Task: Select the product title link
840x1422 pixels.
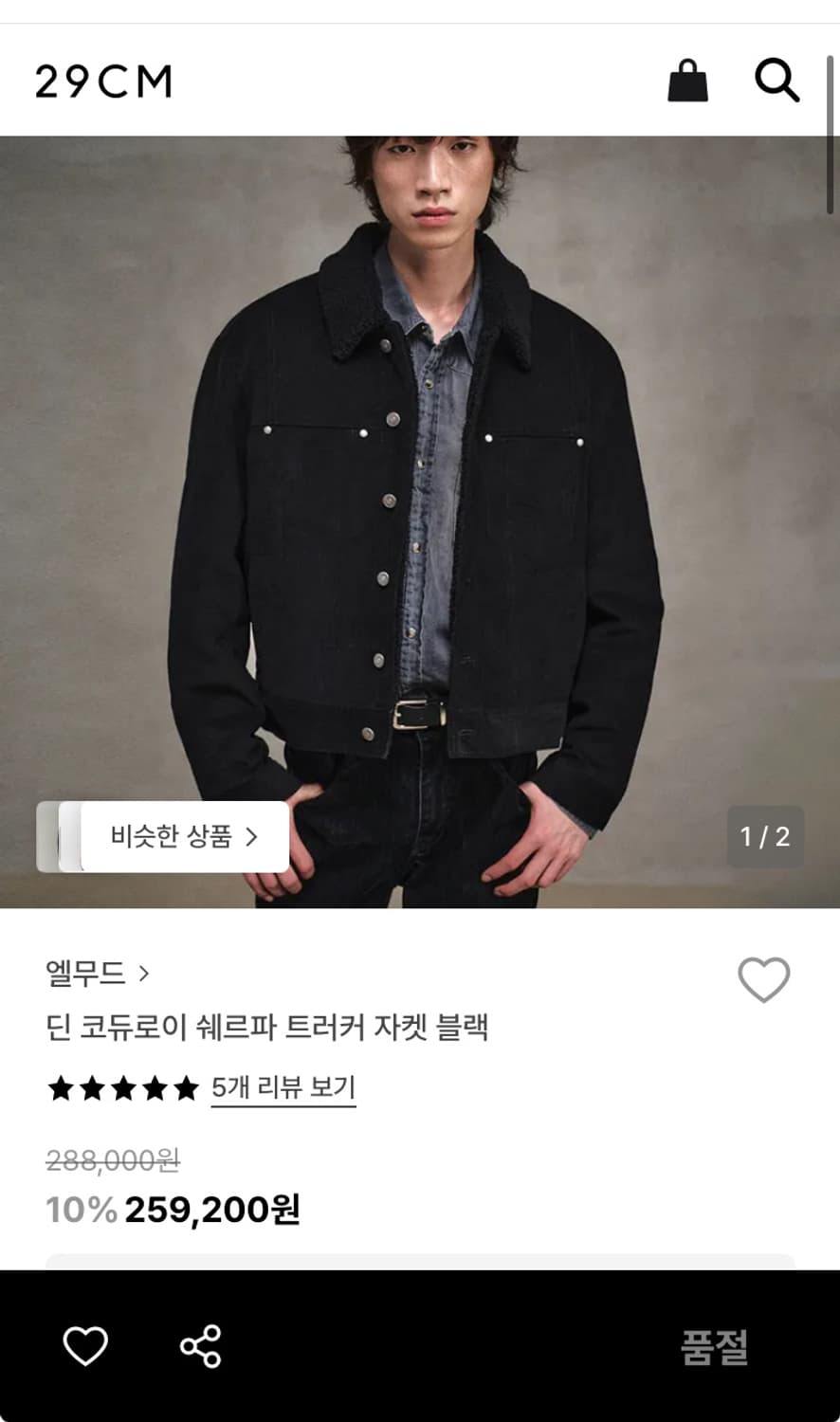Action: (x=268, y=1028)
